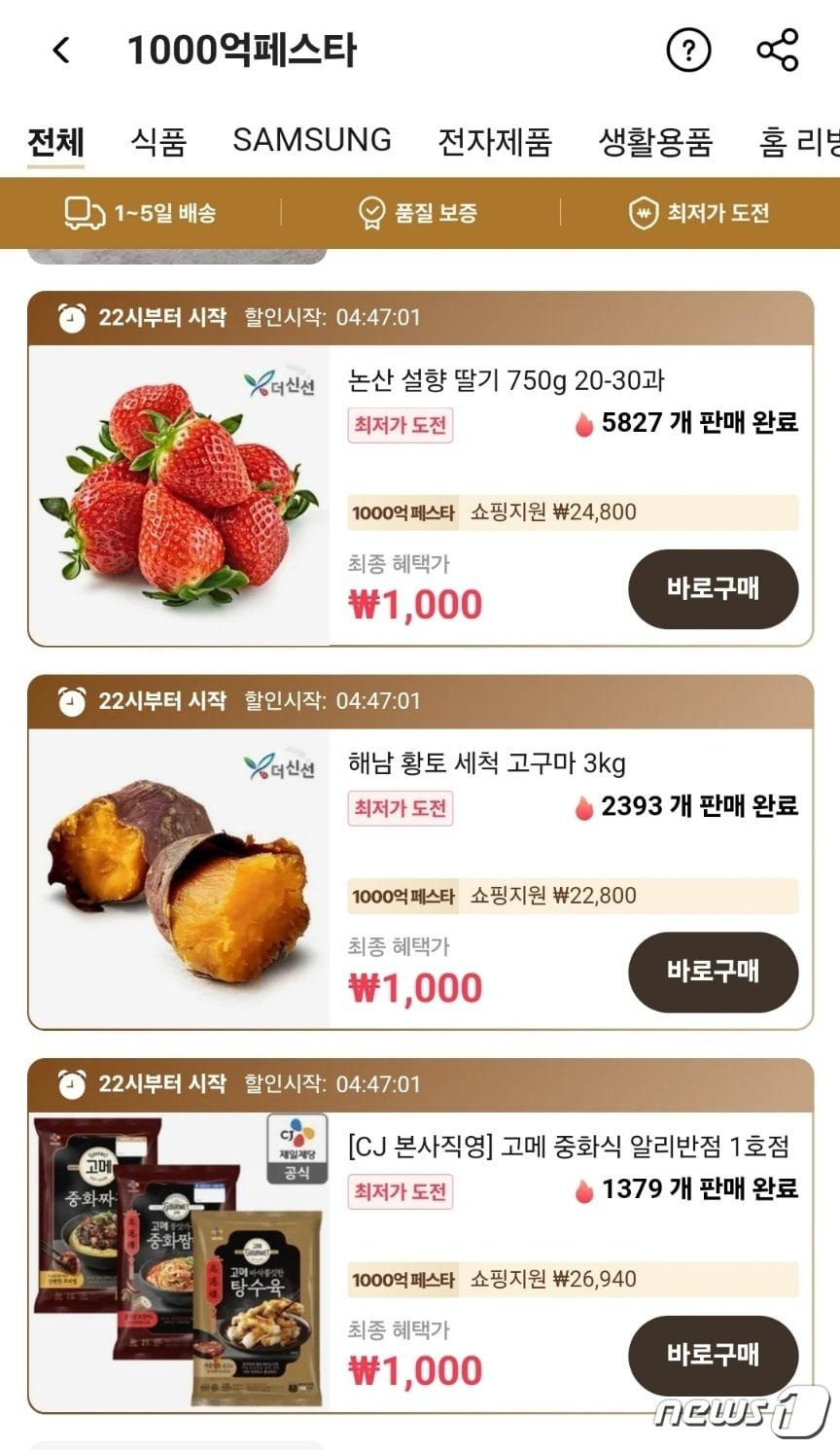Switch to the 전자제품 tab
The height and width of the screenshot is (1450, 840).
point(494,142)
